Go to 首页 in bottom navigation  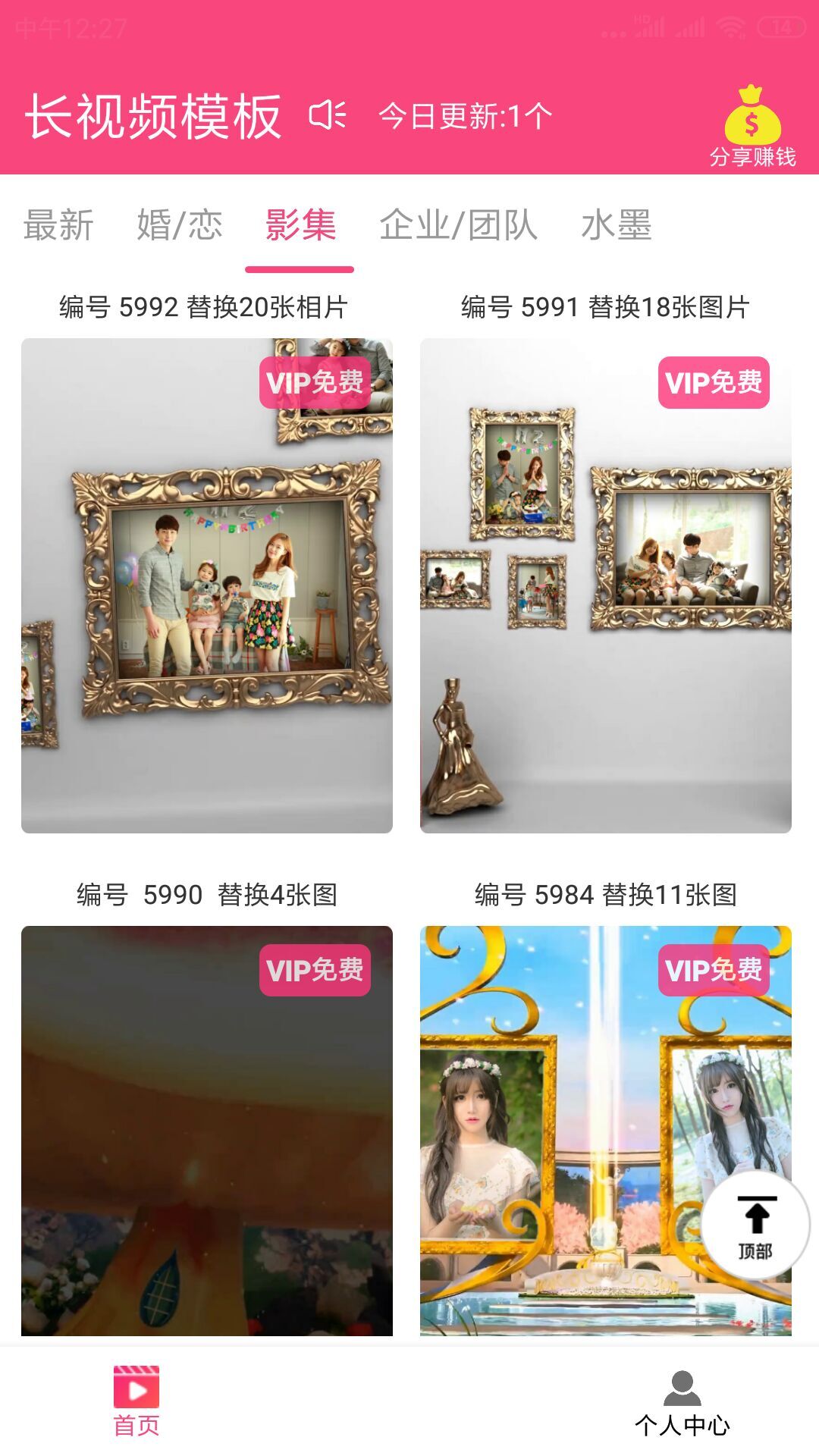pyautogui.click(x=136, y=1401)
